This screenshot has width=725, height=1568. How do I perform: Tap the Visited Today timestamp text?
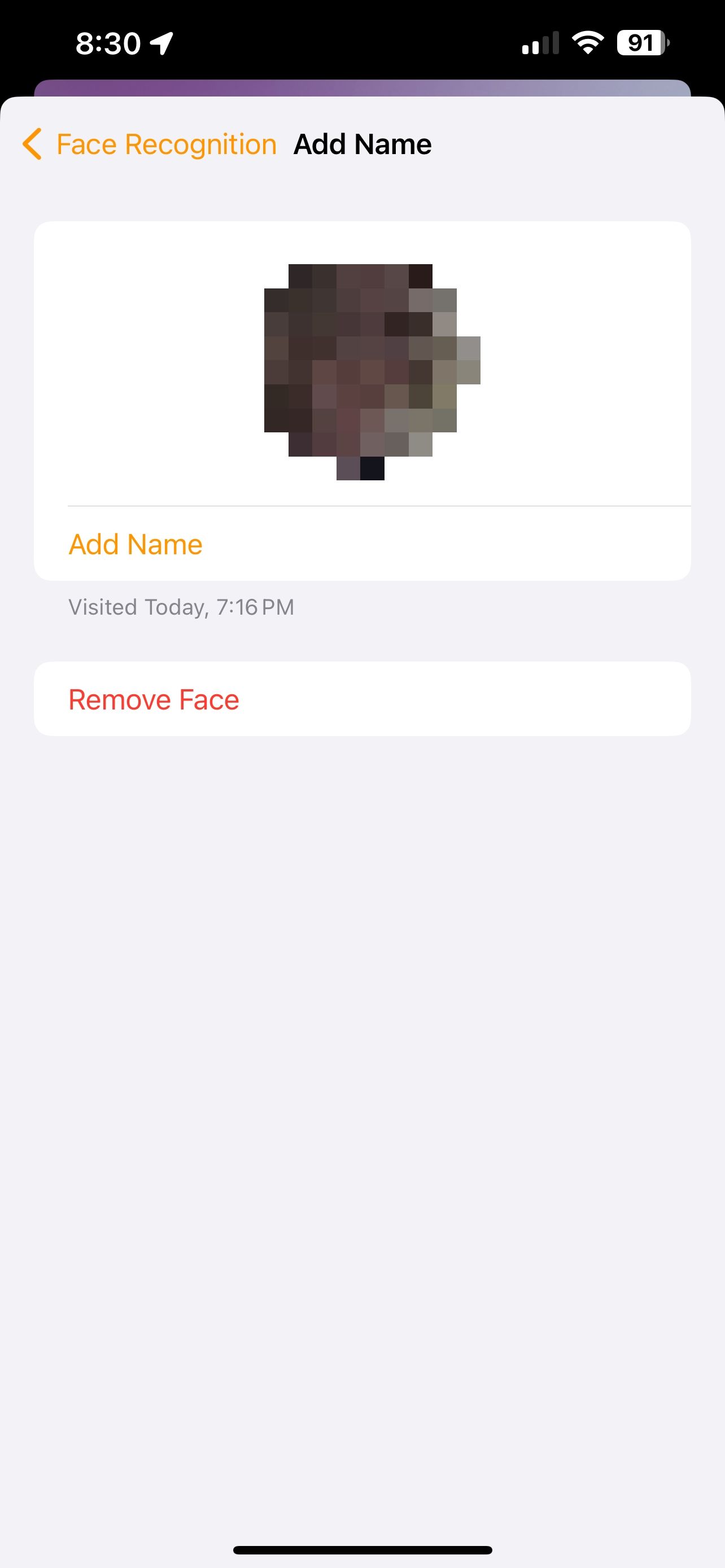[x=180, y=606]
